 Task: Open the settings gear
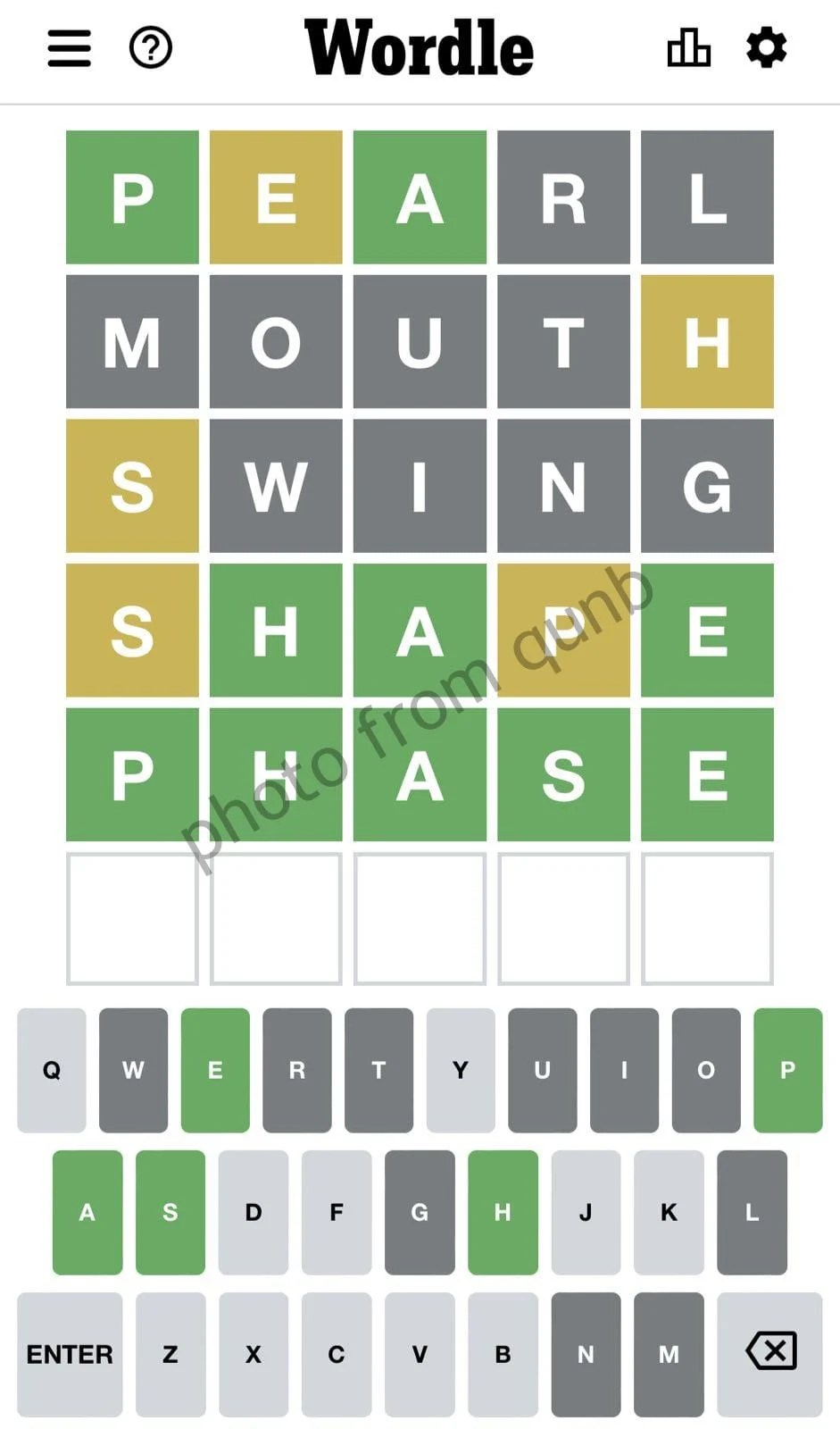[767, 48]
